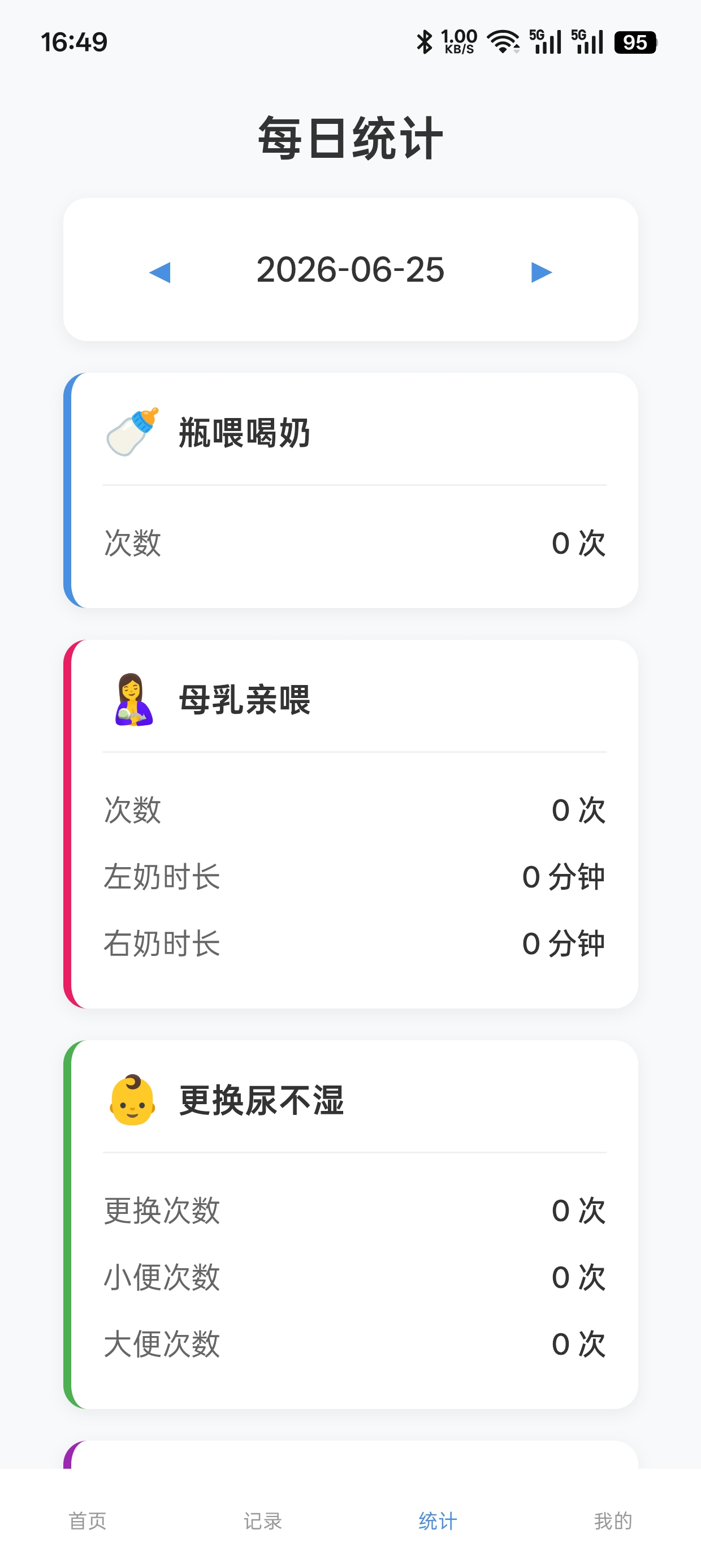Go to the previous day's statistics
Screen dimensions: 701x1568
click(x=159, y=272)
